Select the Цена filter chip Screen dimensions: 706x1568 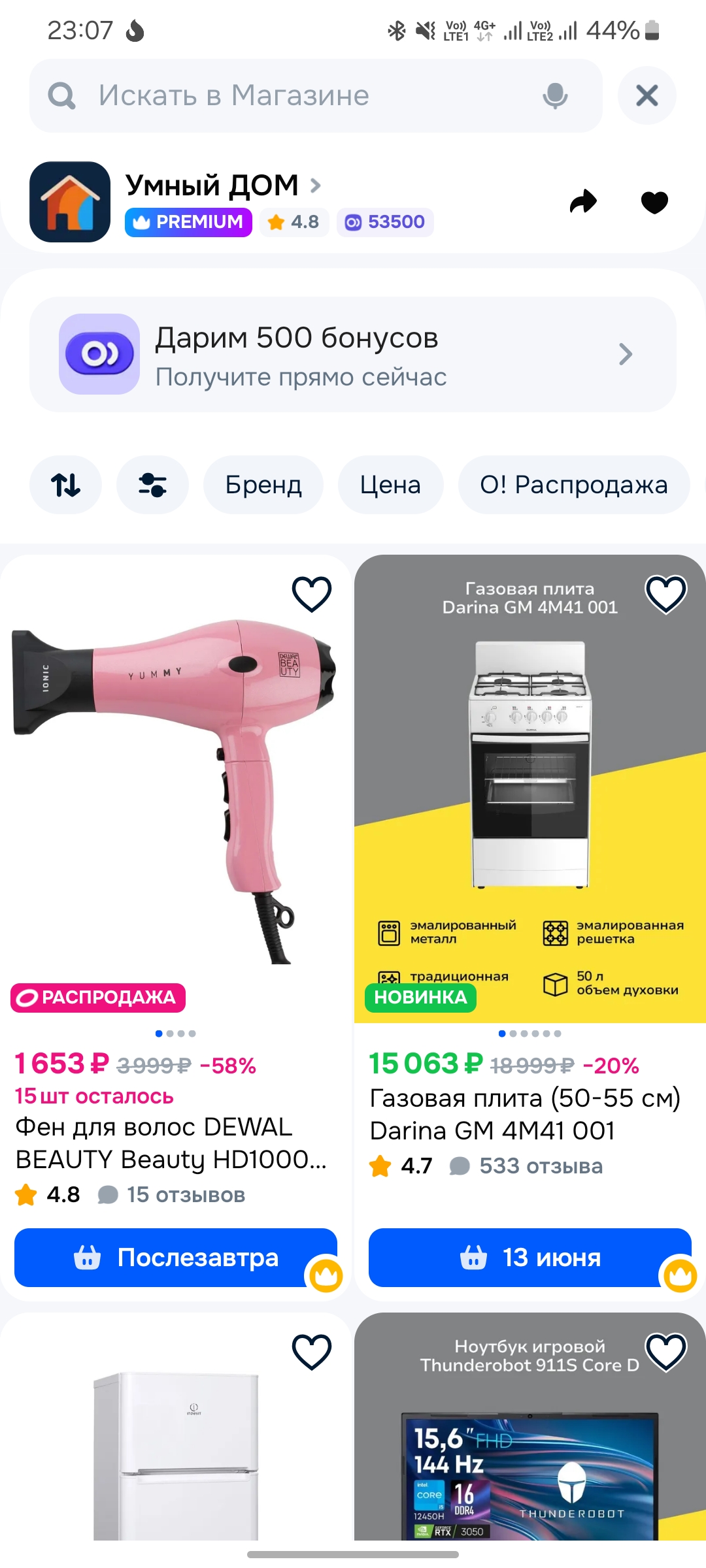tap(390, 485)
